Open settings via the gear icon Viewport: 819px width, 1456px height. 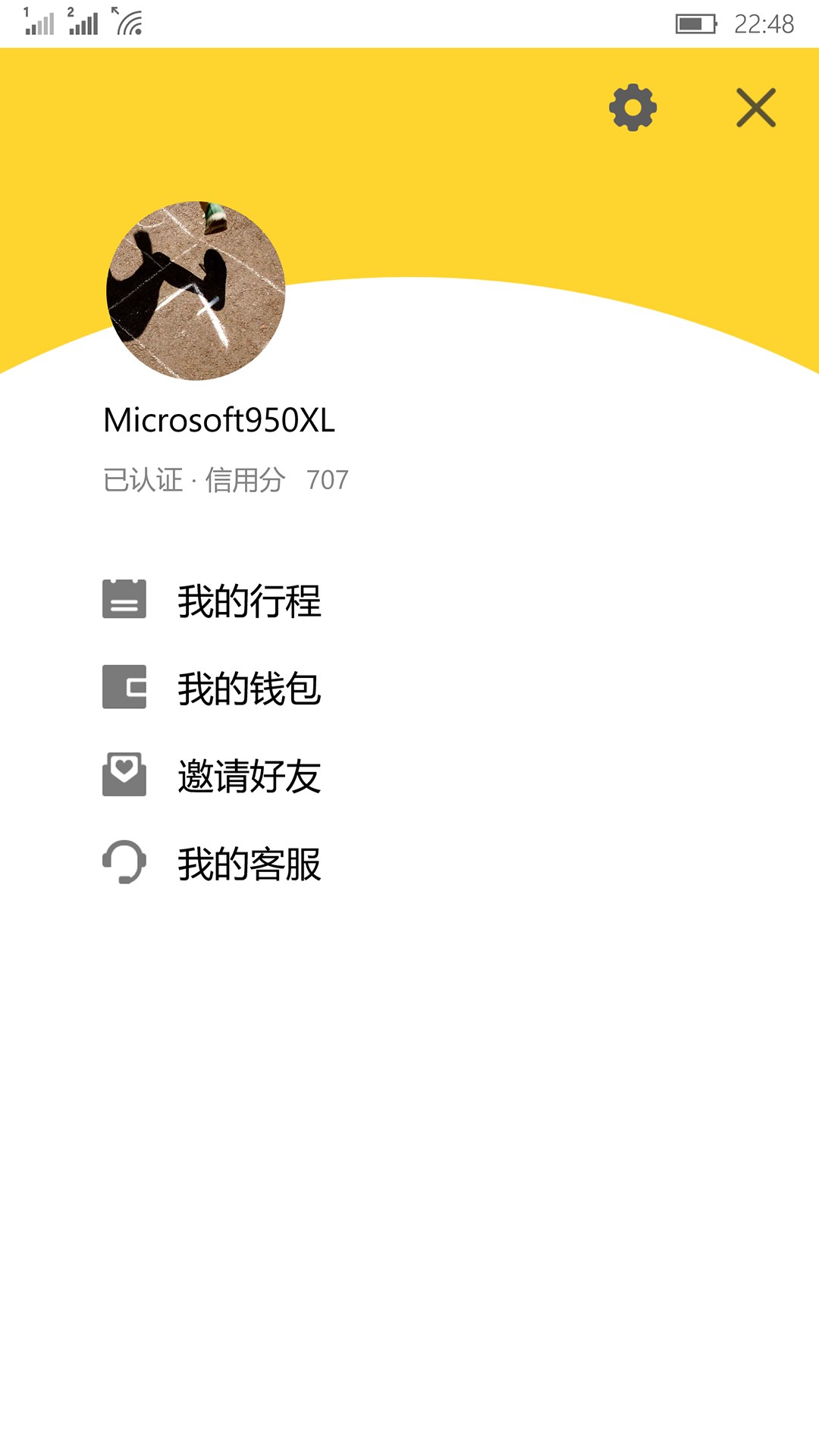pos(632,108)
